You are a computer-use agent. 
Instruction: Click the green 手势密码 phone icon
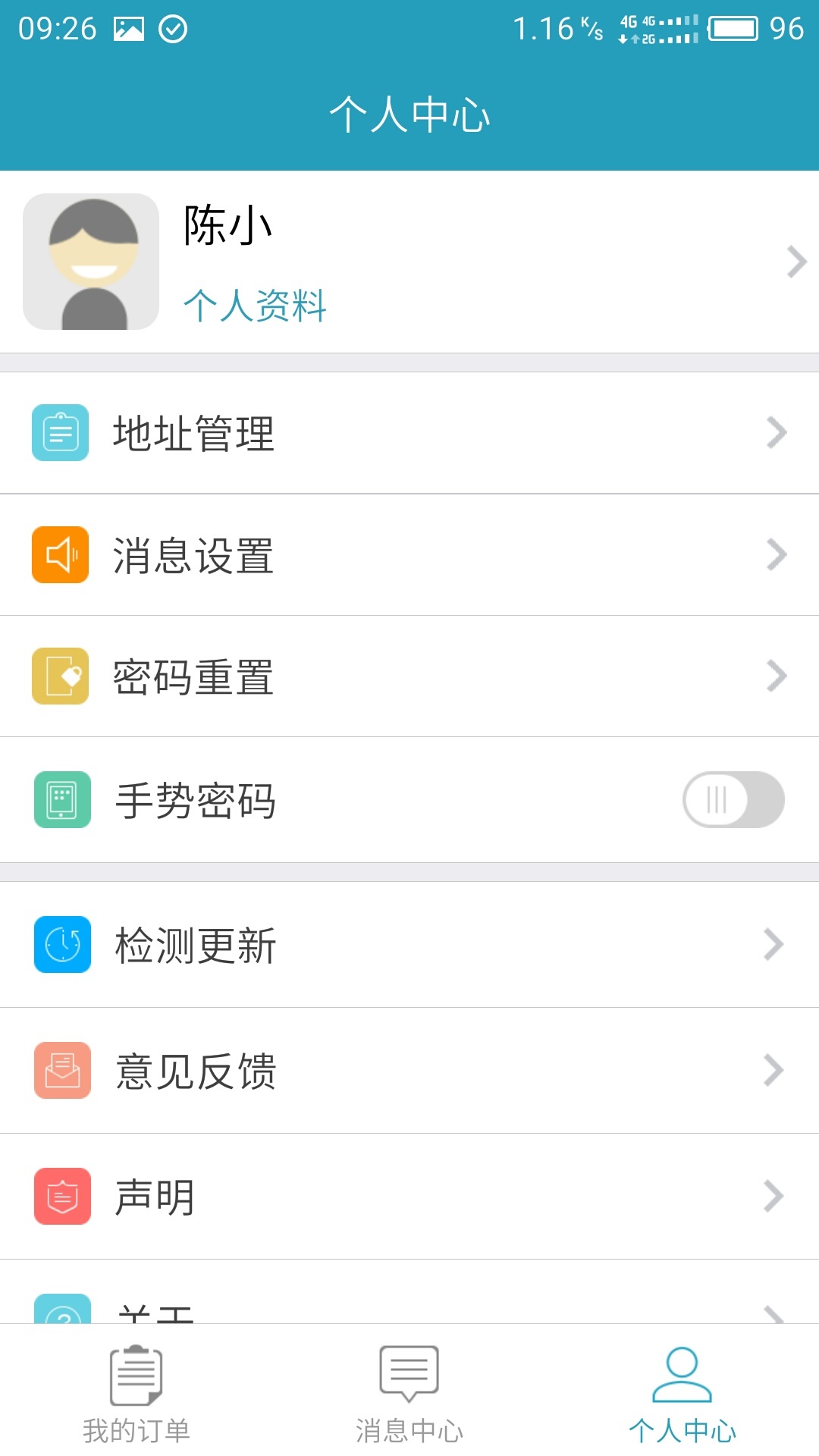[x=62, y=800]
